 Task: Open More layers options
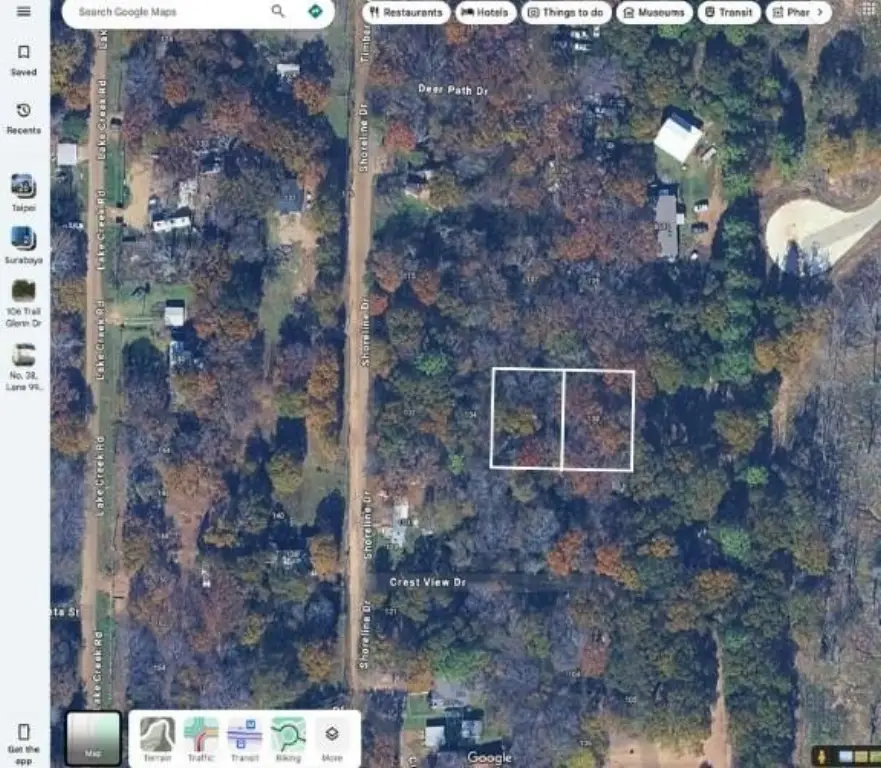[332, 739]
